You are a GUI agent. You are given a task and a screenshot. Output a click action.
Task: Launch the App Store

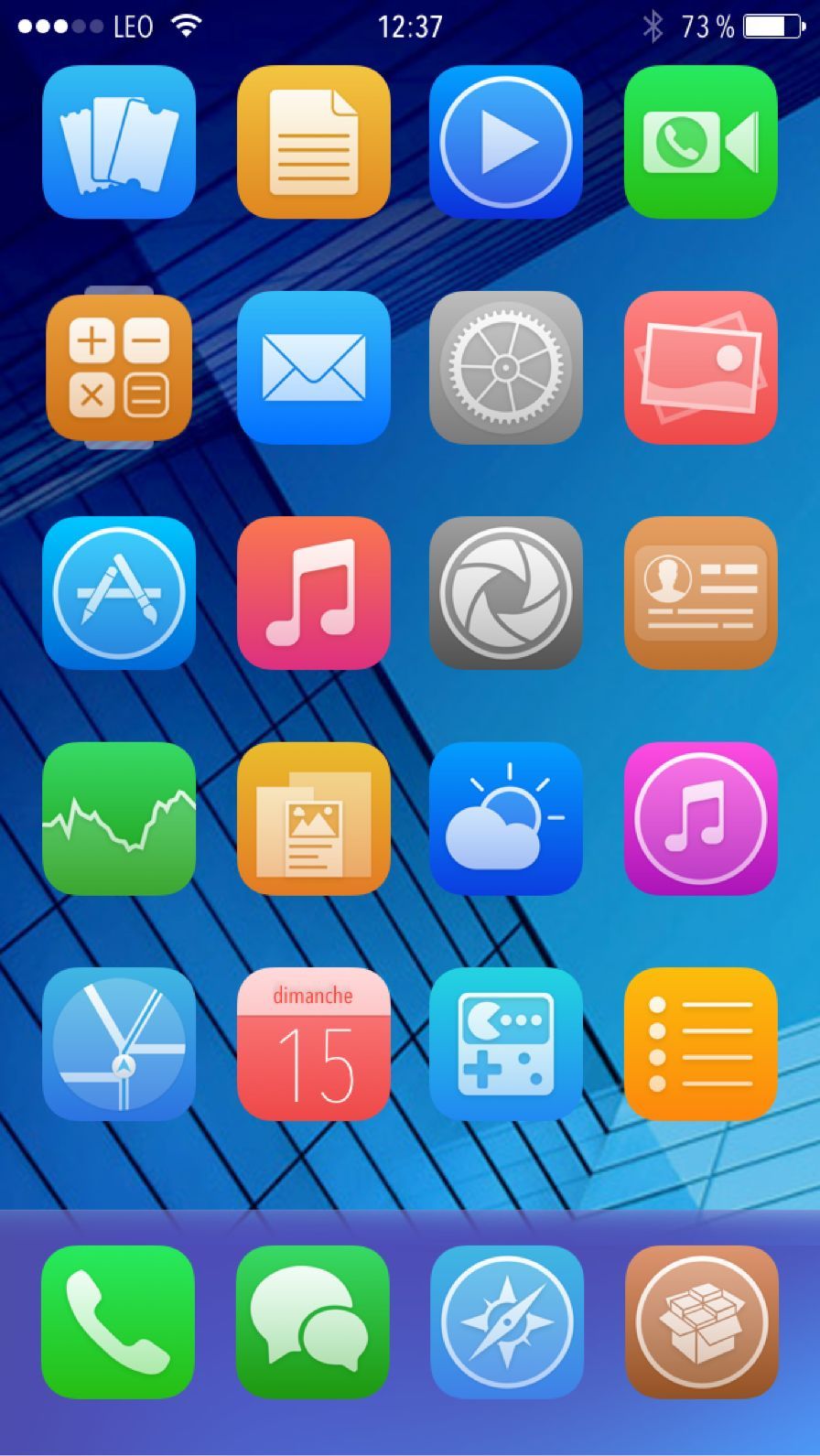pyautogui.click(x=120, y=593)
